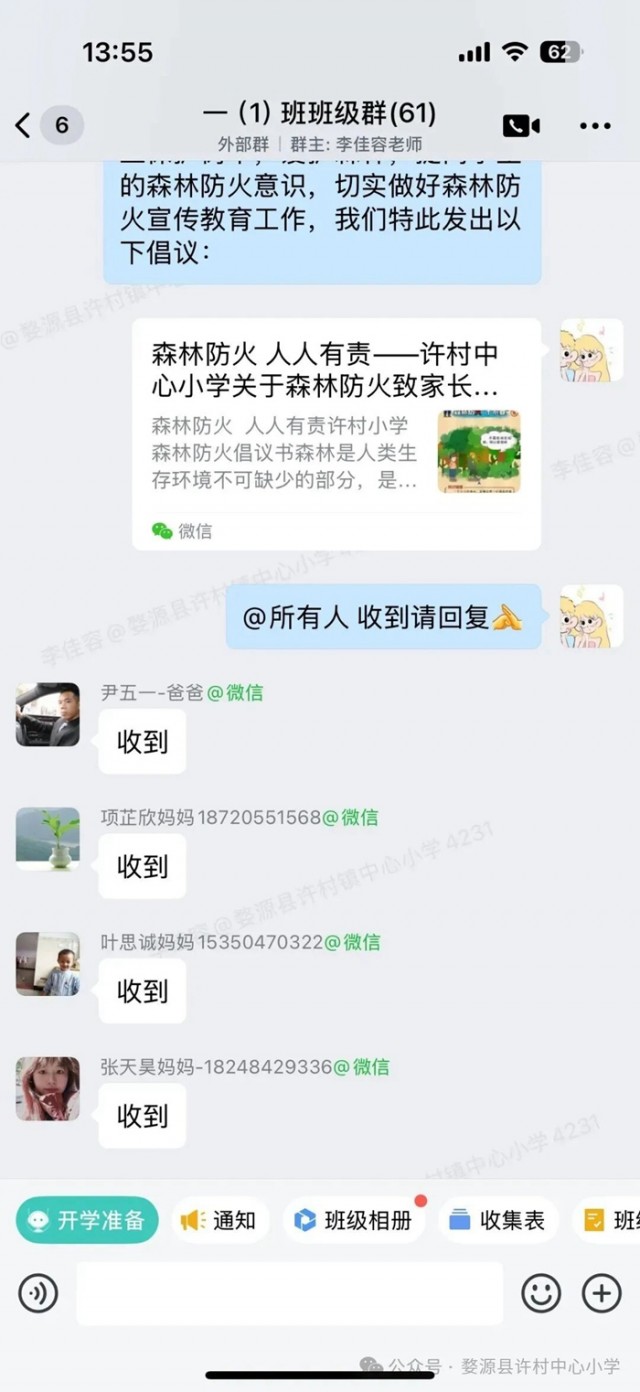Open the 收集表 collection form shortcut
This screenshot has height=1392, width=640.
tap(497, 1220)
